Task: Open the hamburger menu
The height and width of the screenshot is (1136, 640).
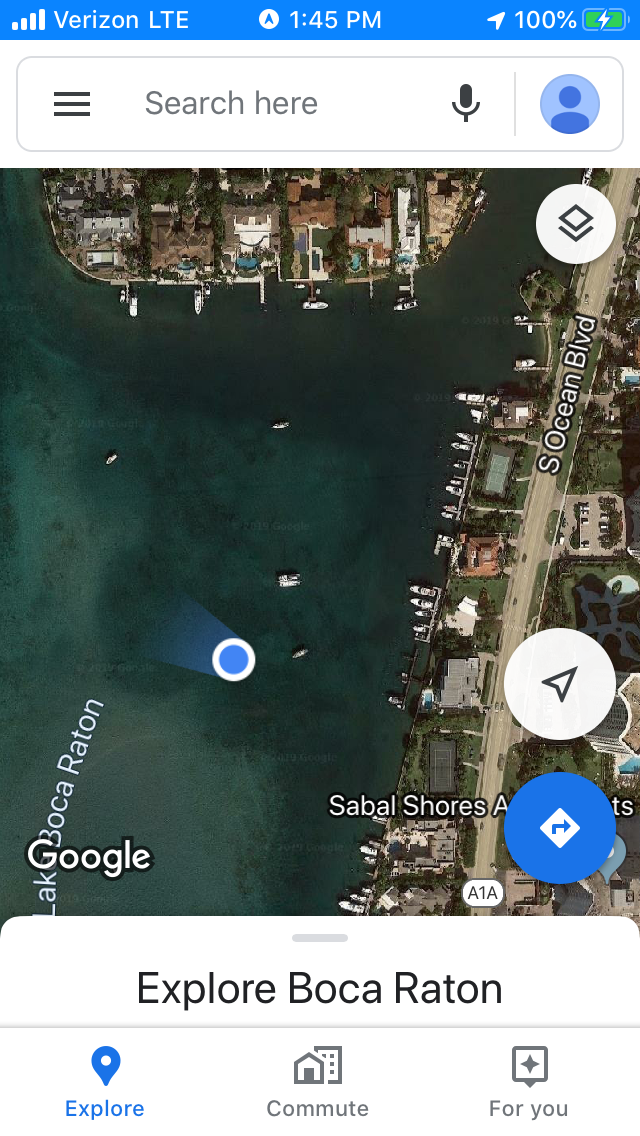Action: 72,104
